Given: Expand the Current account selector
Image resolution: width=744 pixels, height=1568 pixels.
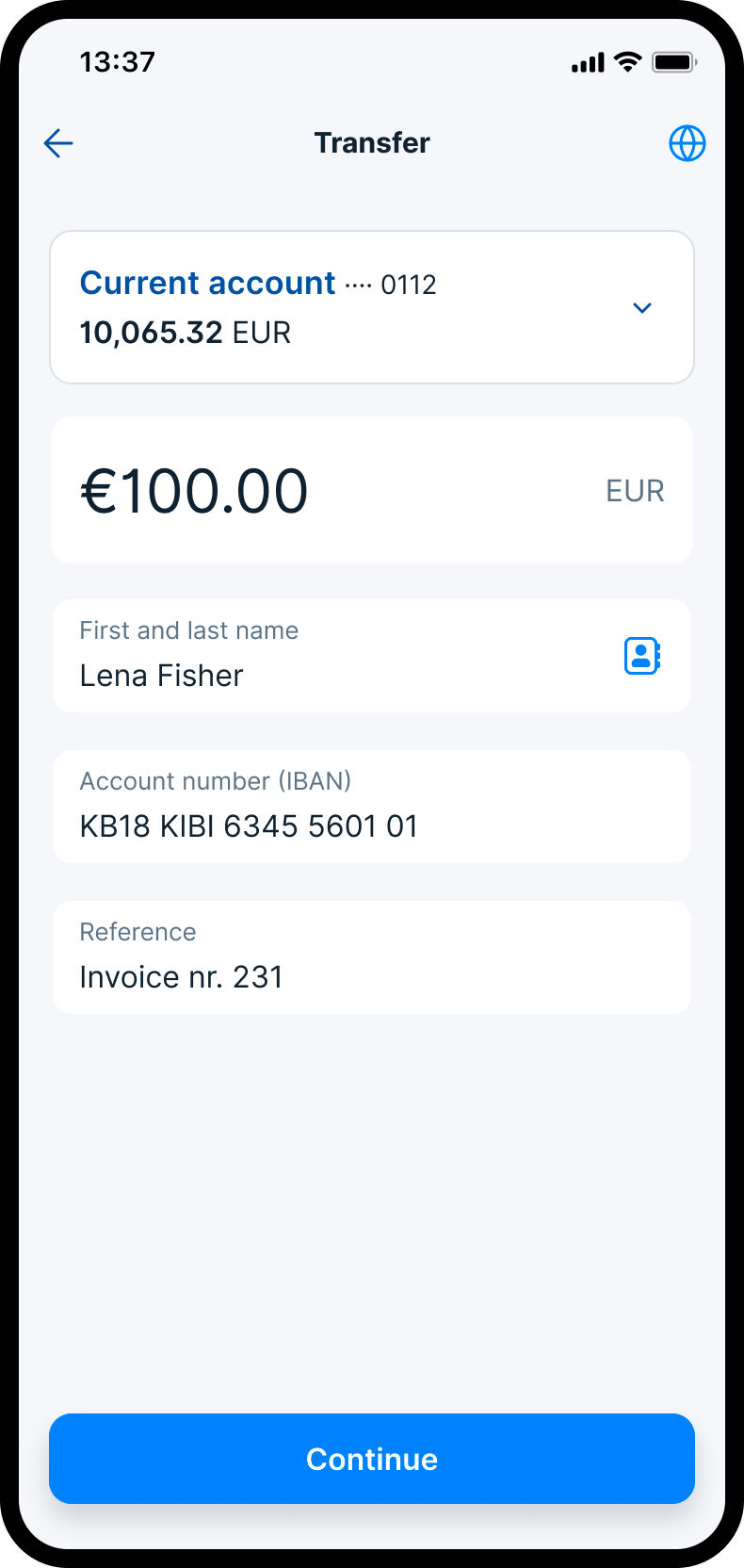Looking at the screenshot, I should click(x=641, y=308).
